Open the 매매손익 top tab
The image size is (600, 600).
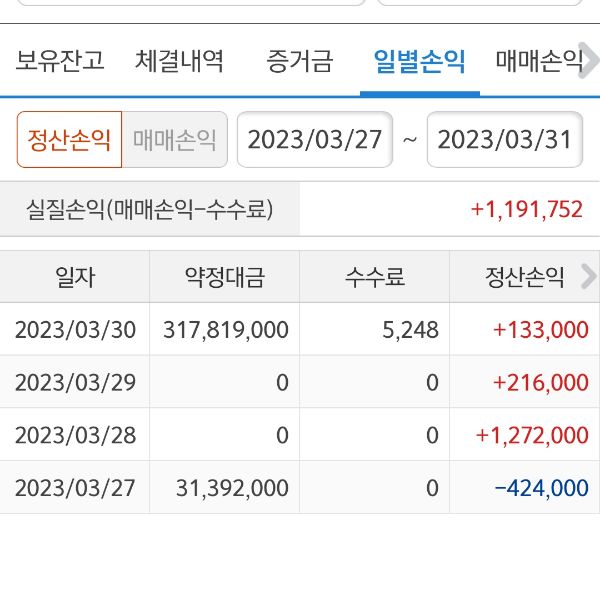click(x=538, y=62)
